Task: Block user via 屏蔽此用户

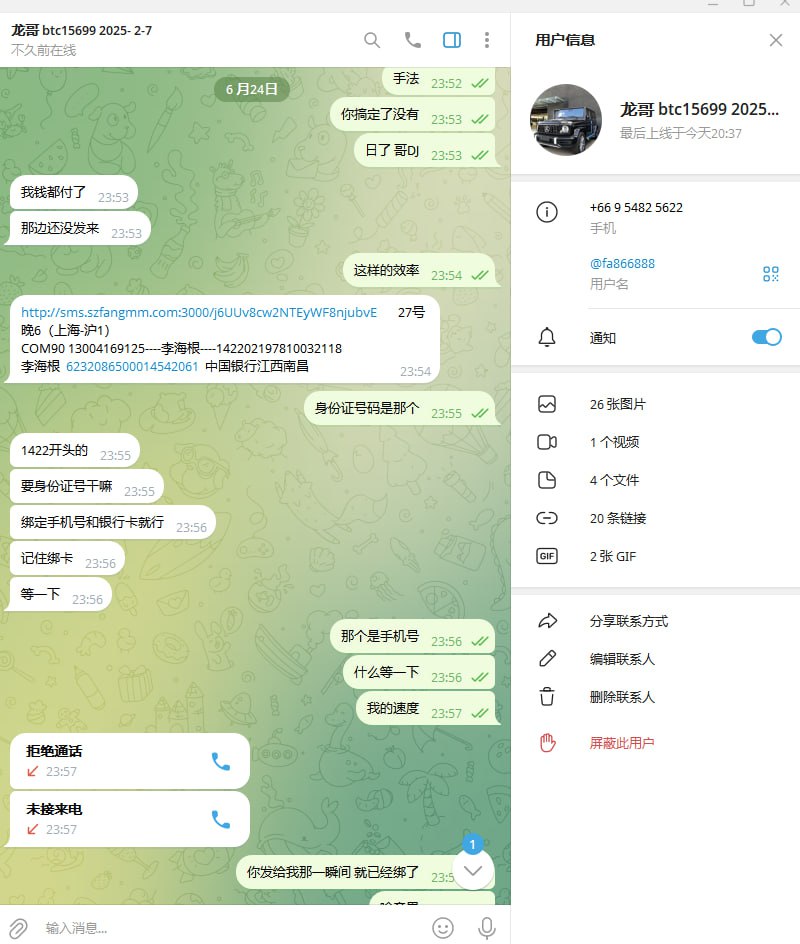Action: (x=622, y=743)
